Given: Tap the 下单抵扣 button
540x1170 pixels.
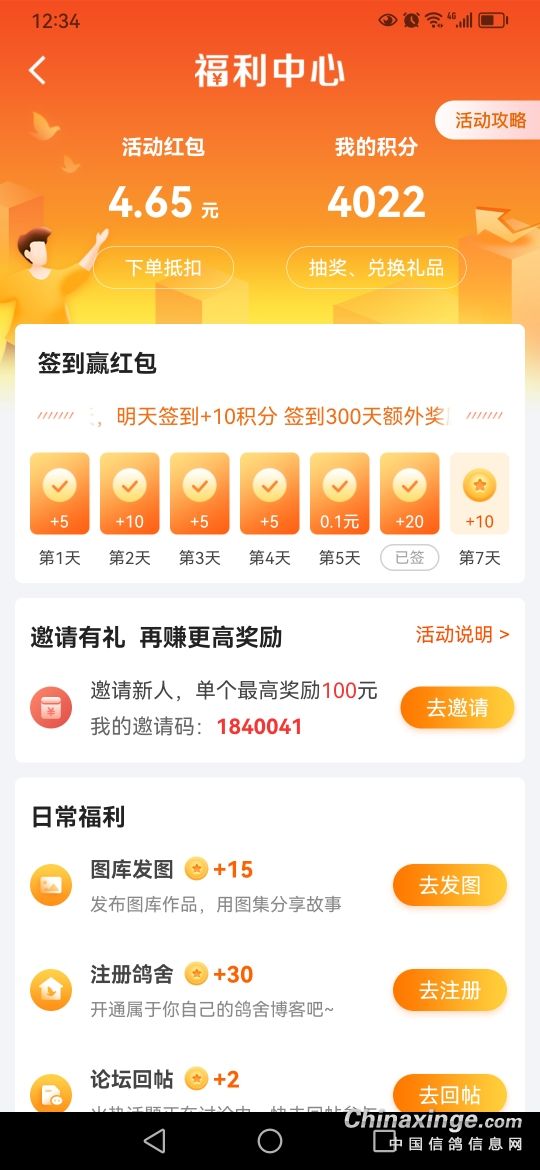Looking at the screenshot, I should [163, 268].
